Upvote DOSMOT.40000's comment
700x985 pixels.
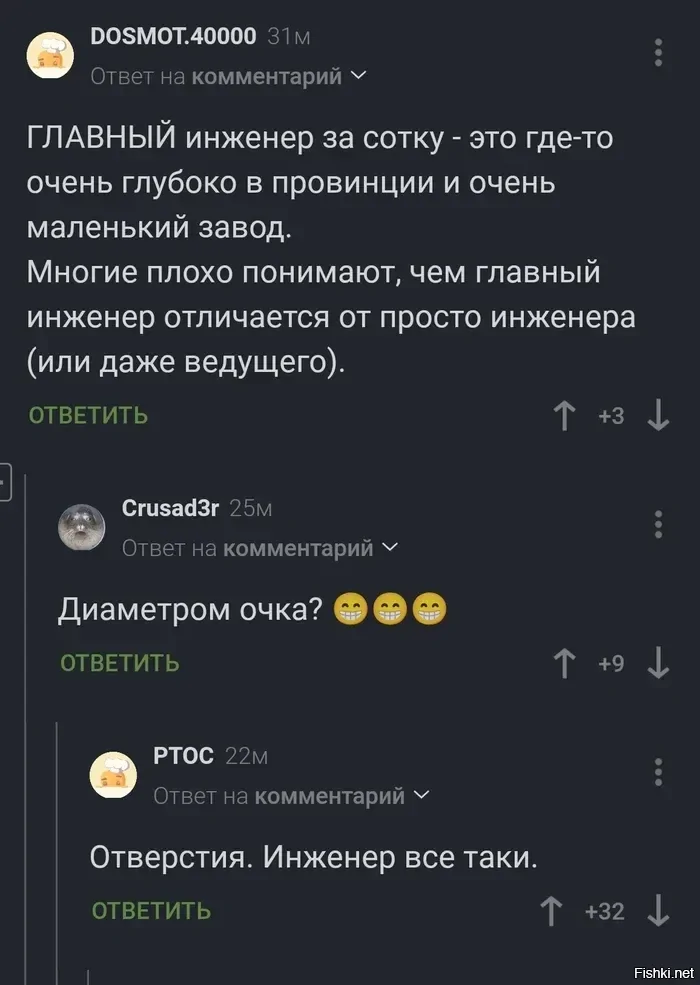coord(565,416)
